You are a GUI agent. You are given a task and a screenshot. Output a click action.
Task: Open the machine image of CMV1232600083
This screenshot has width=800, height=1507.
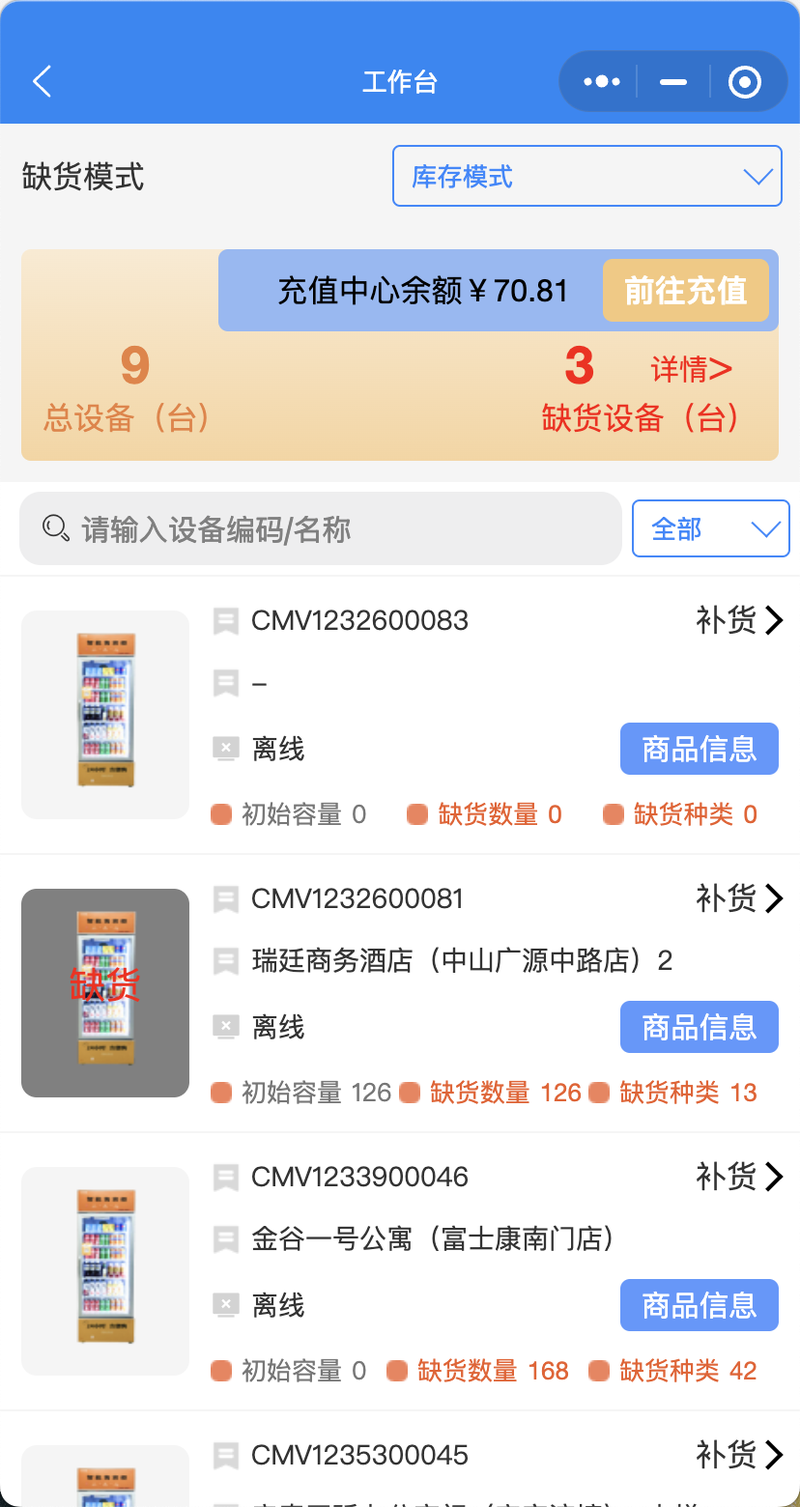click(105, 715)
